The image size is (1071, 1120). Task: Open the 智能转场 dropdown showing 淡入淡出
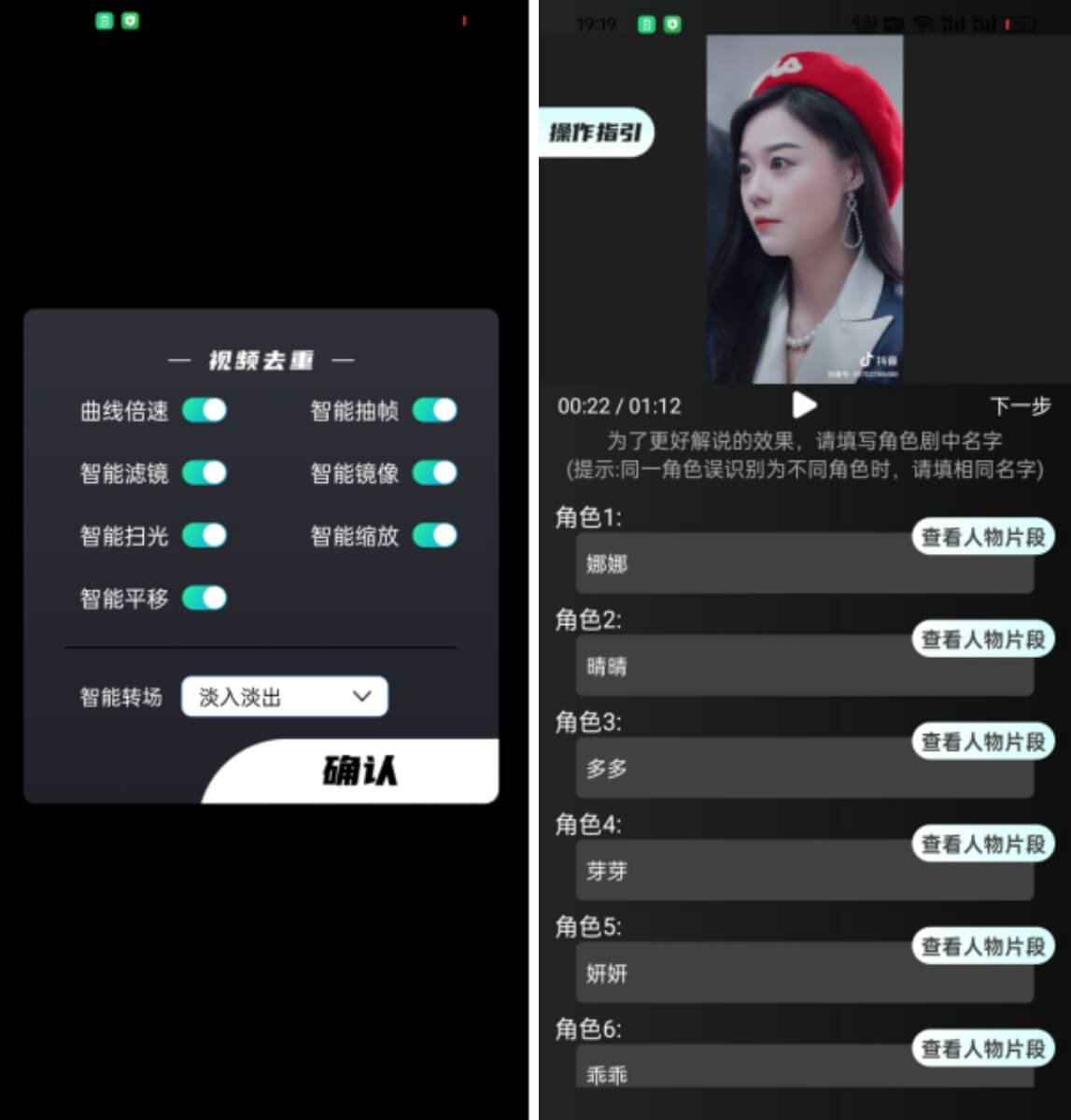(284, 697)
